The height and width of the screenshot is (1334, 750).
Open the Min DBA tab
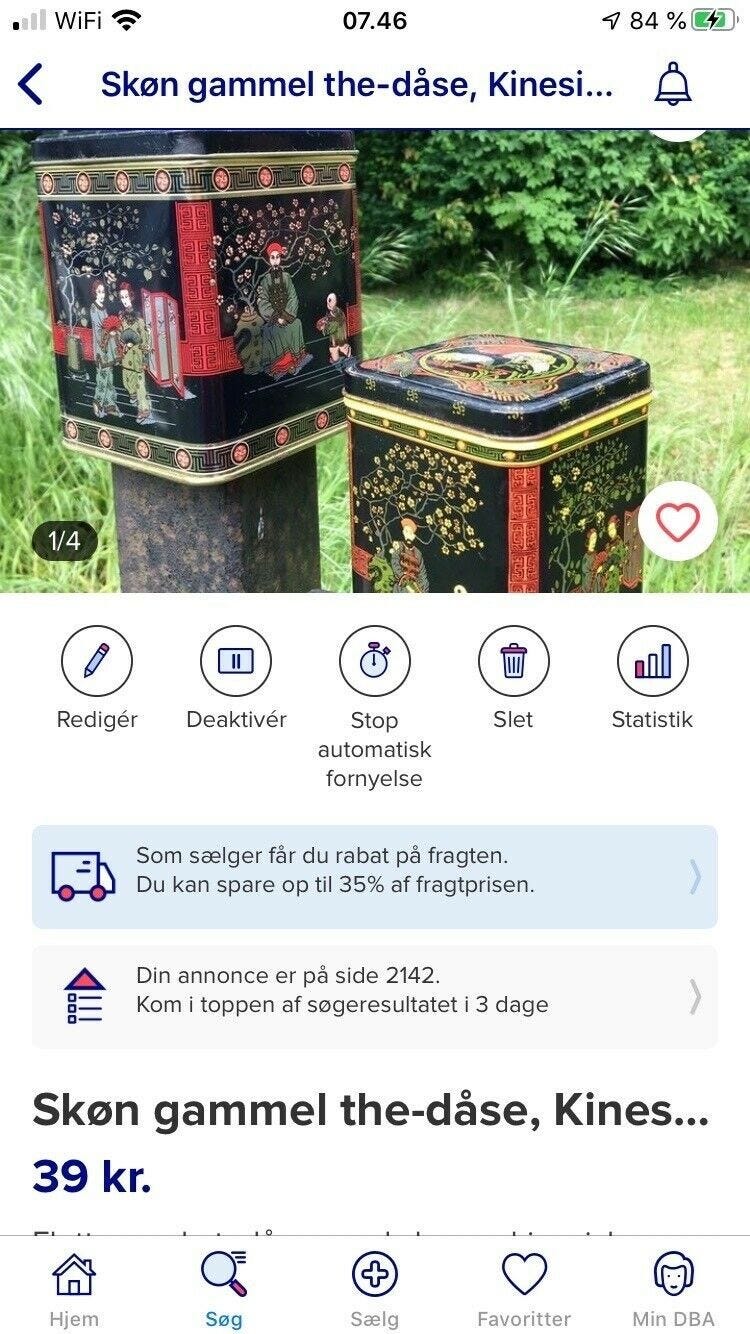point(673,1290)
